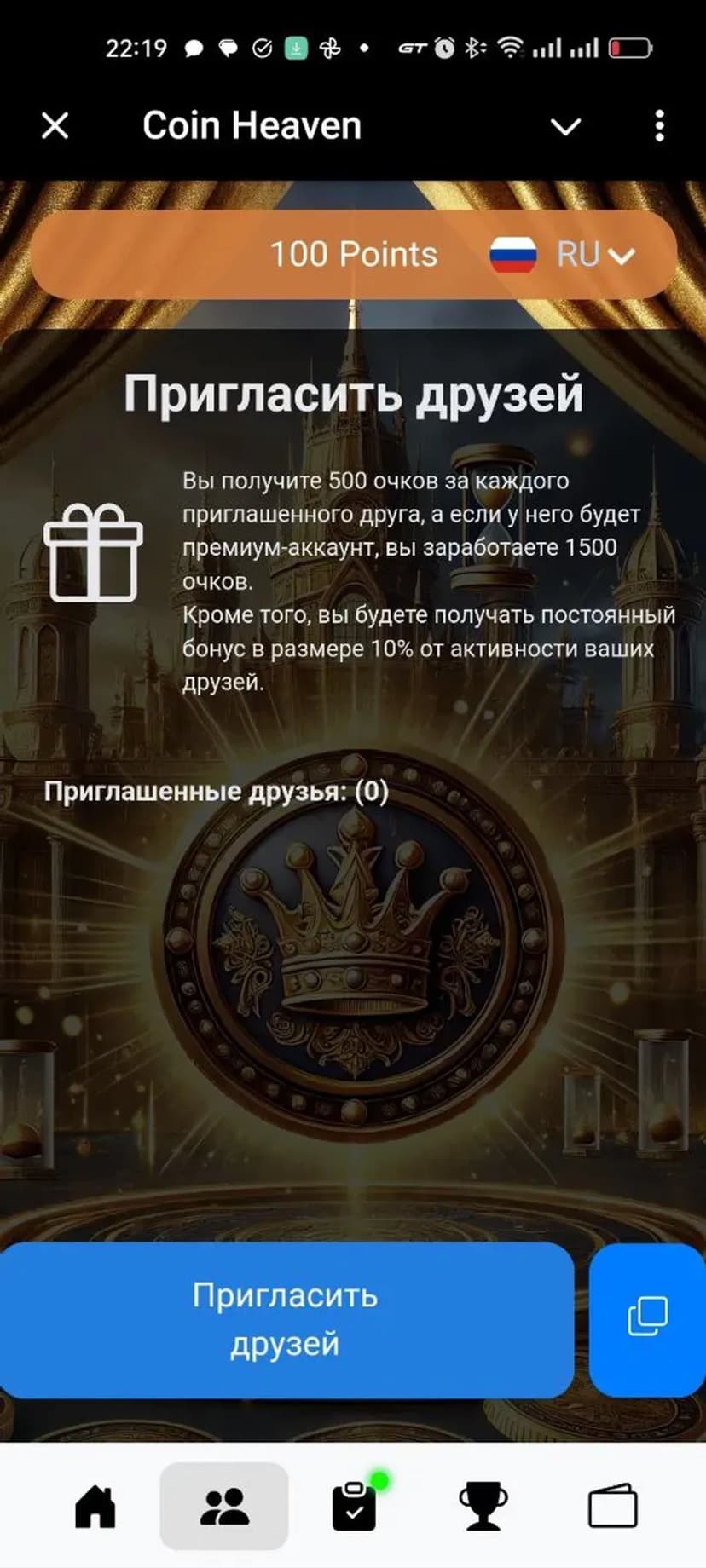The image size is (706, 1568).
Task: Collapse the app with the down chevron
Action: click(565, 127)
